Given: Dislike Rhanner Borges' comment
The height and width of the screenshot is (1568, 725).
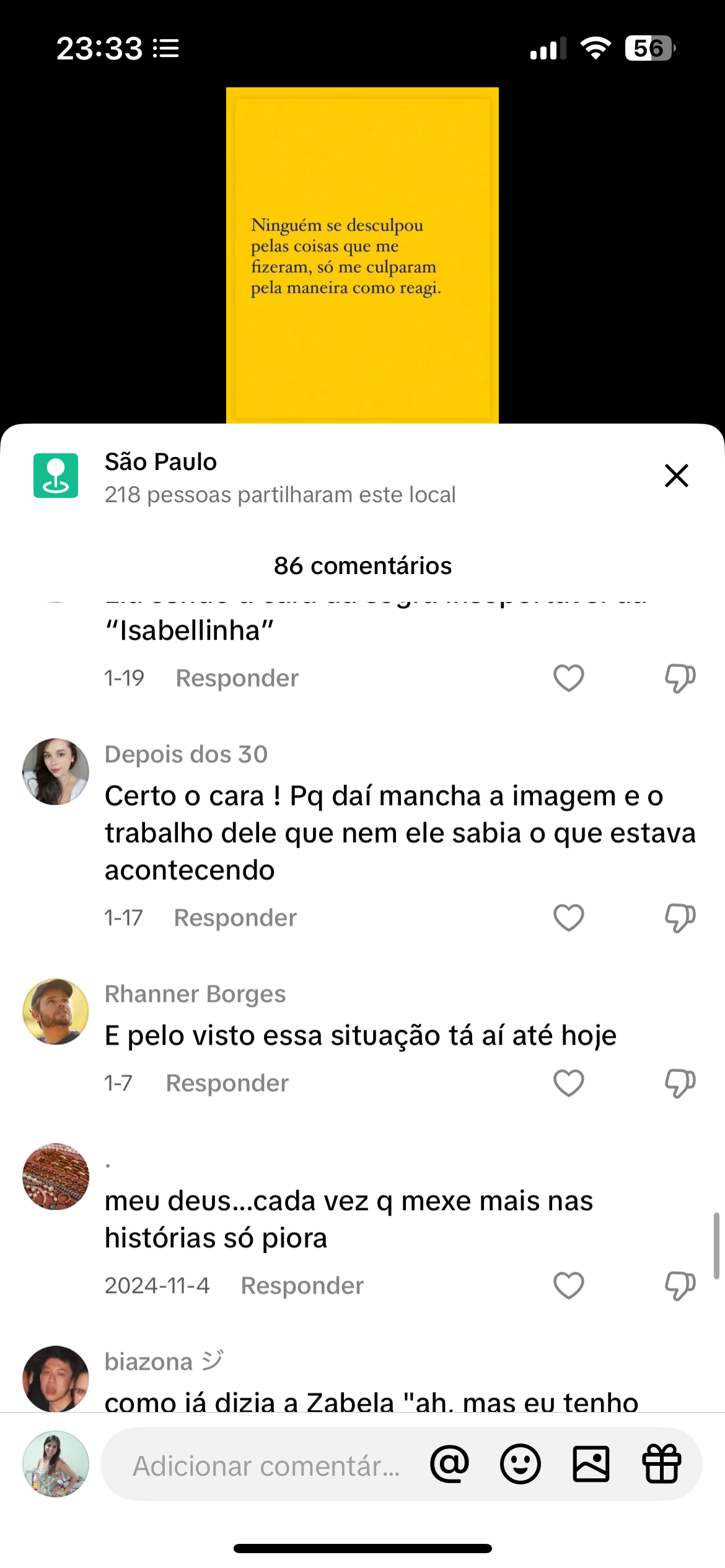Looking at the screenshot, I should 680,1082.
